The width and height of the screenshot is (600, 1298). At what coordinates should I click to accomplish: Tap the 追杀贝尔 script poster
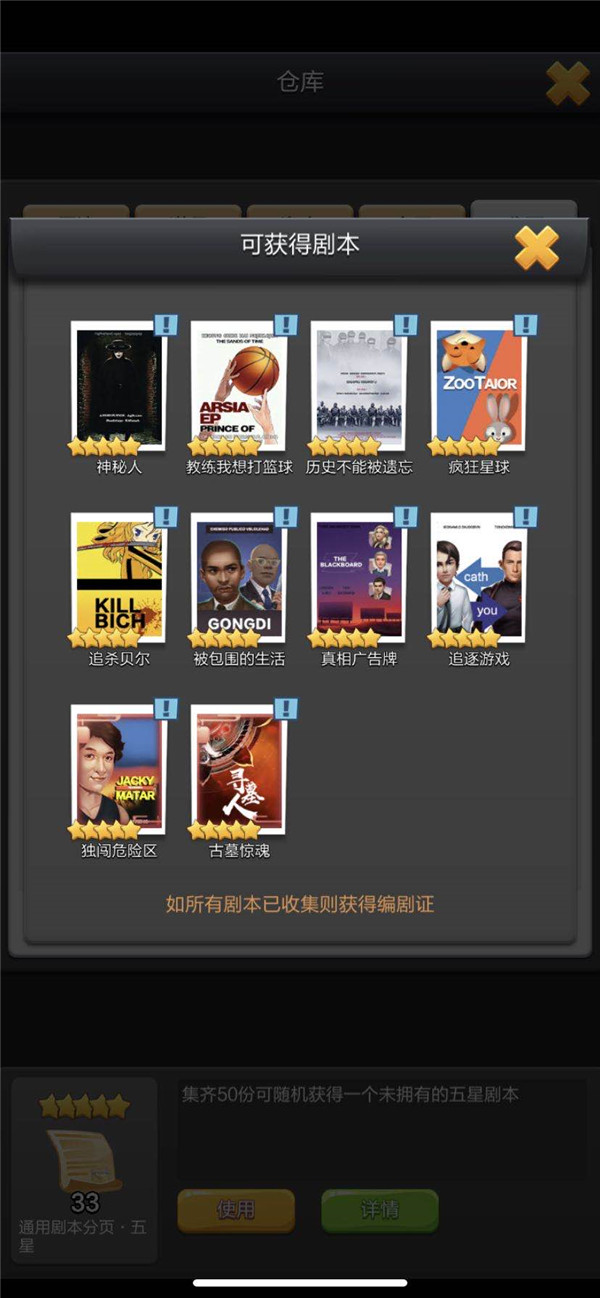[x=119, y=579]
